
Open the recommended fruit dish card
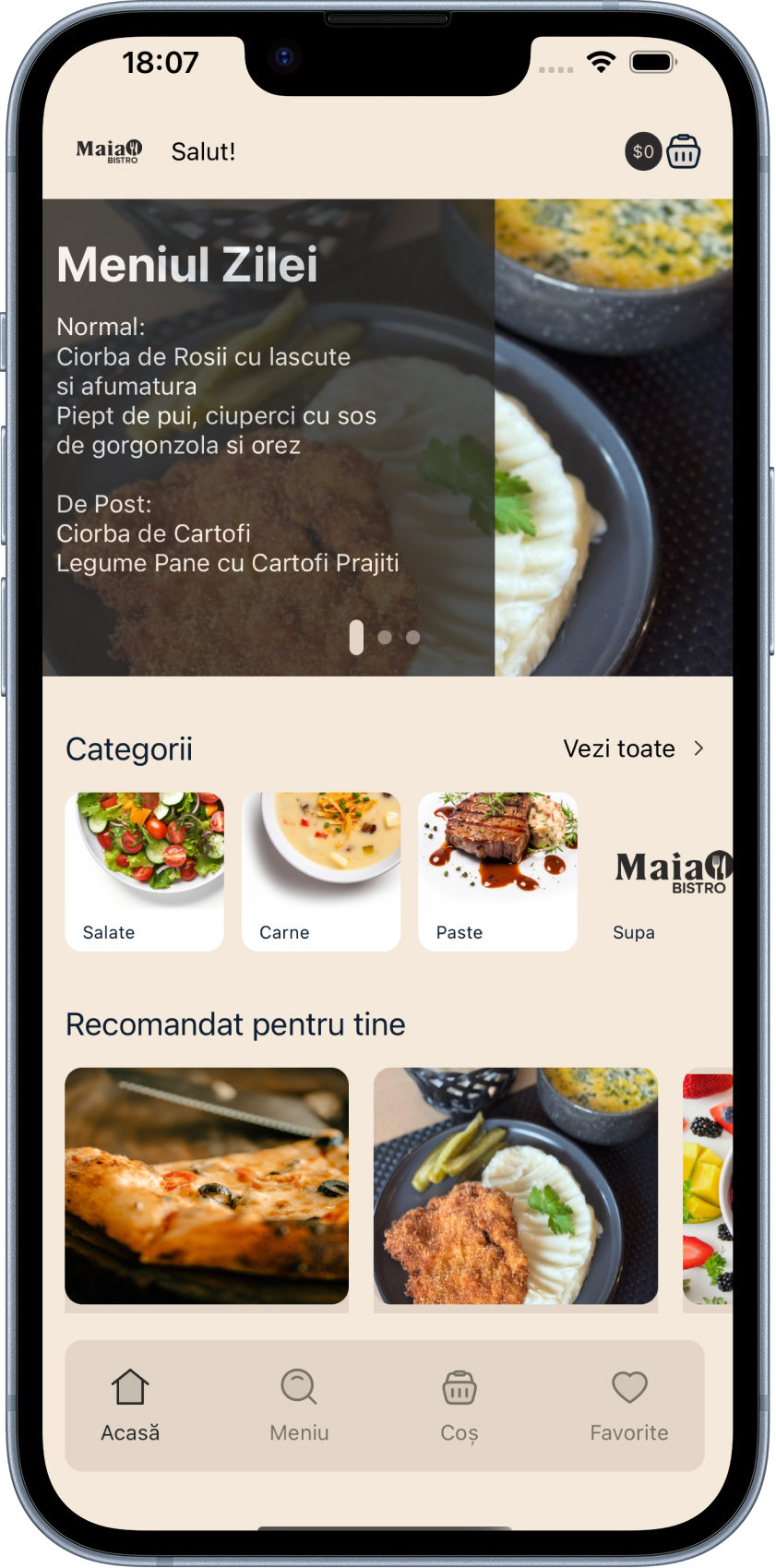(708, 1186)
